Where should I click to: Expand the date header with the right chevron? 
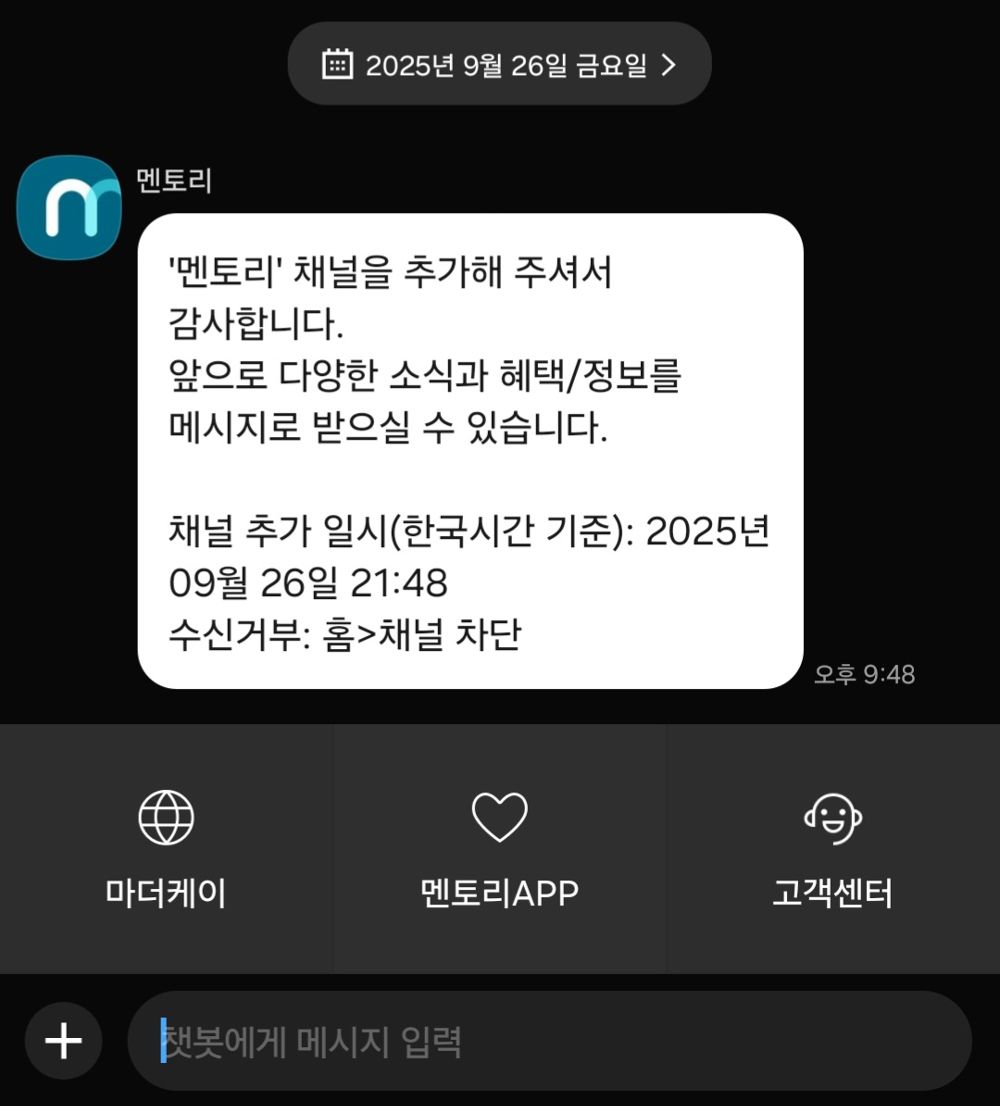(670, 62)
